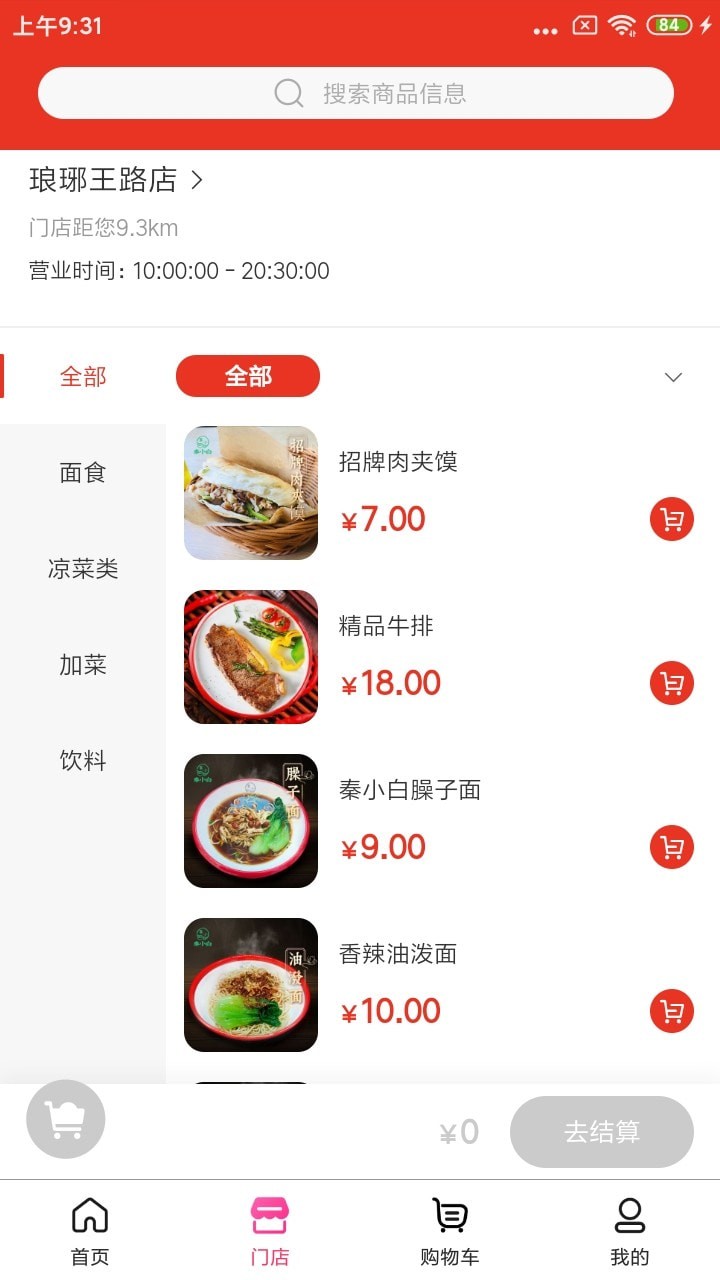Image resolution: width=720 pixels, height=1280 pixels.
Task: Open the 全部 category dropdown button
Action: 248,376
